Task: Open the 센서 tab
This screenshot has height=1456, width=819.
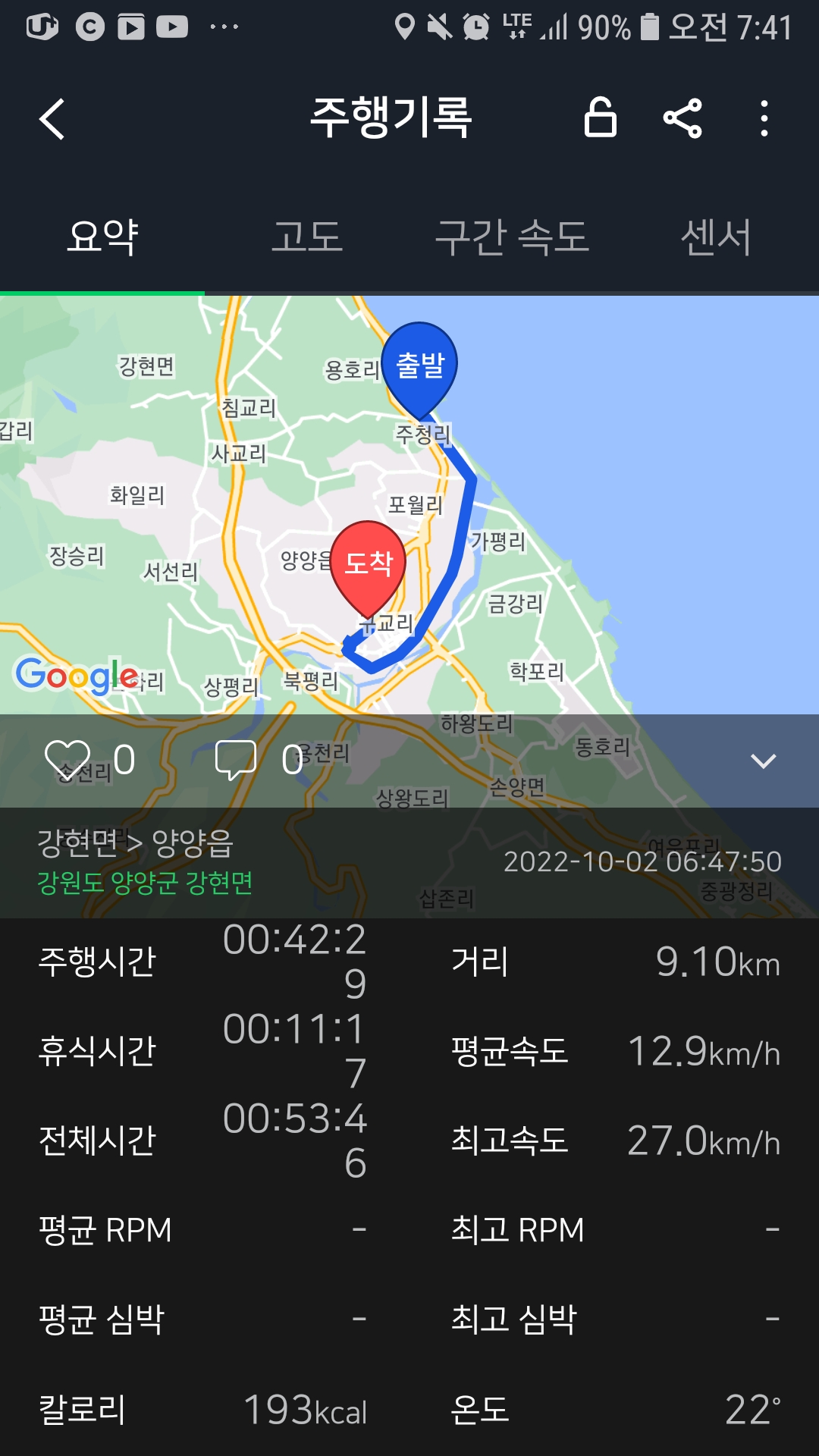Action: pos(717,237)
